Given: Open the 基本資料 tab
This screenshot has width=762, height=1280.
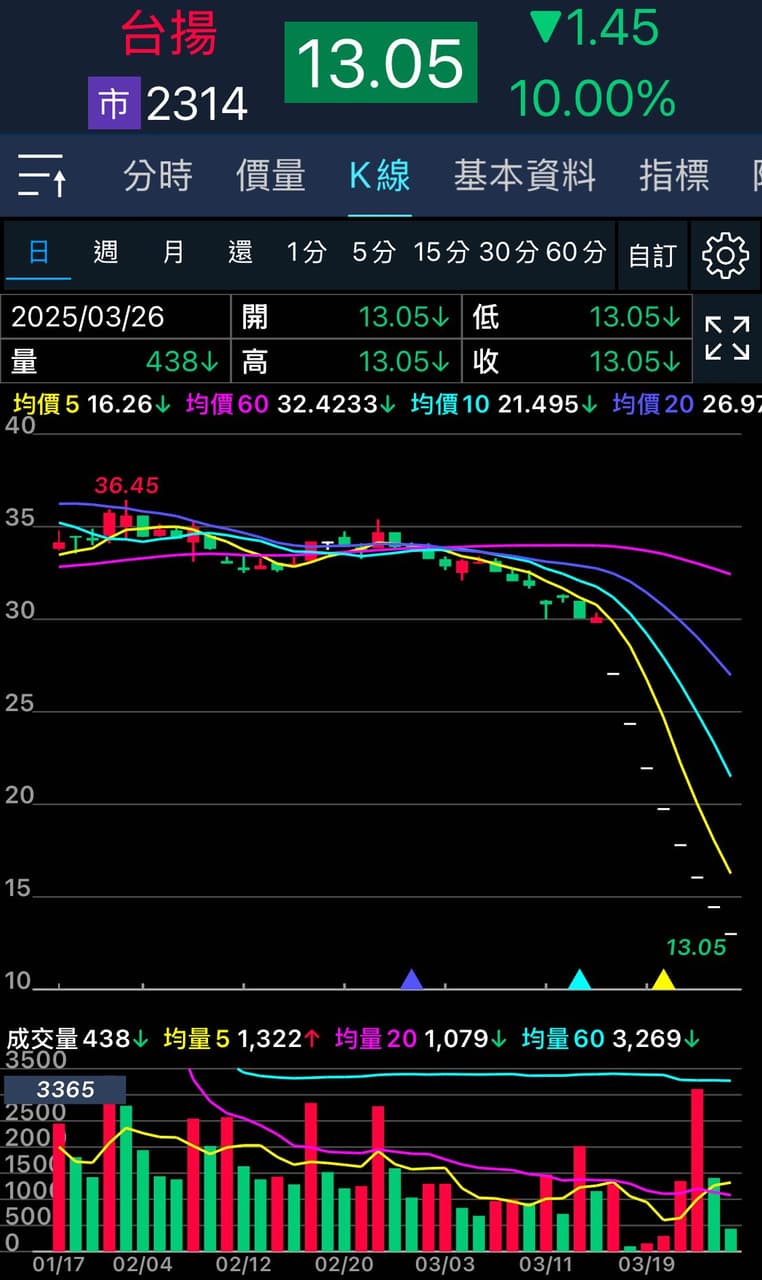Looking at the screenshot, I should (x=525, y=176).
